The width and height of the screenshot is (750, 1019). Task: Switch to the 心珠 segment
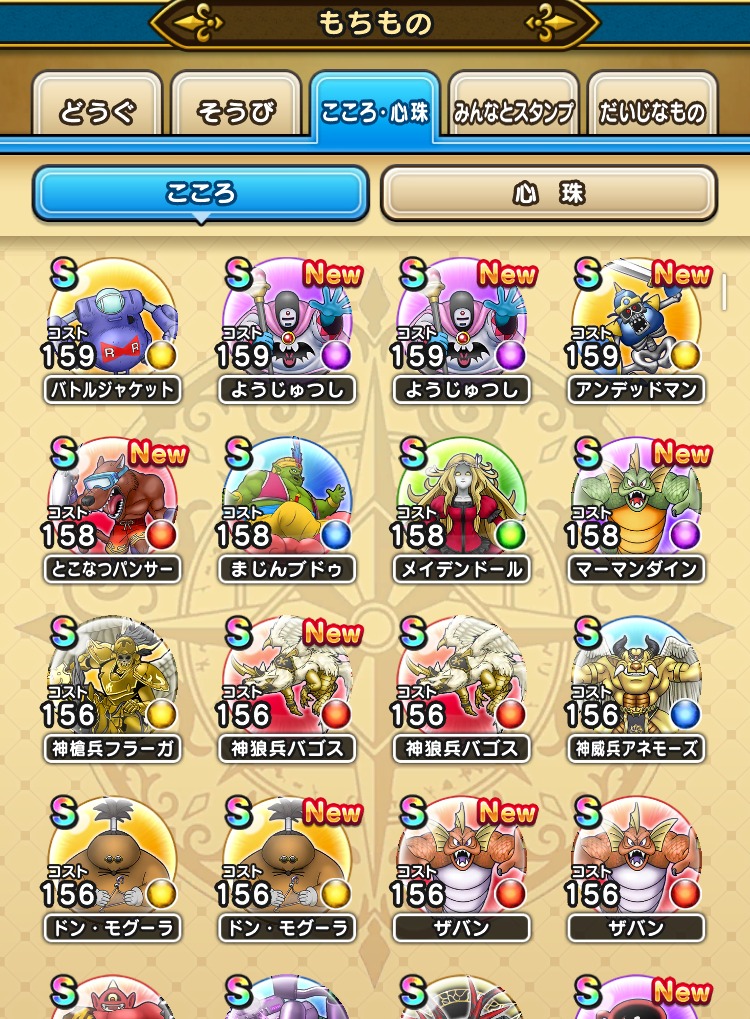tap(548, 193)
